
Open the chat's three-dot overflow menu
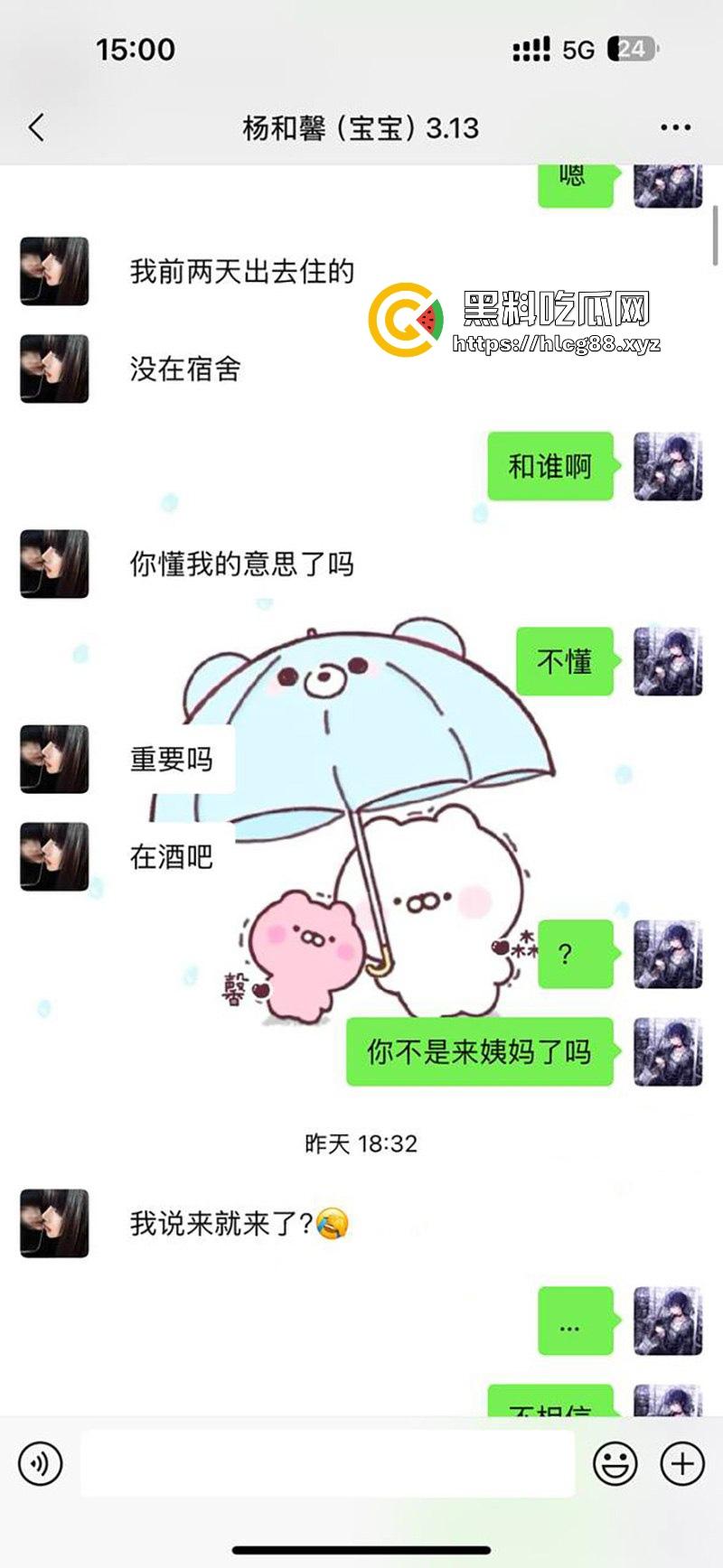coord(675,127)
